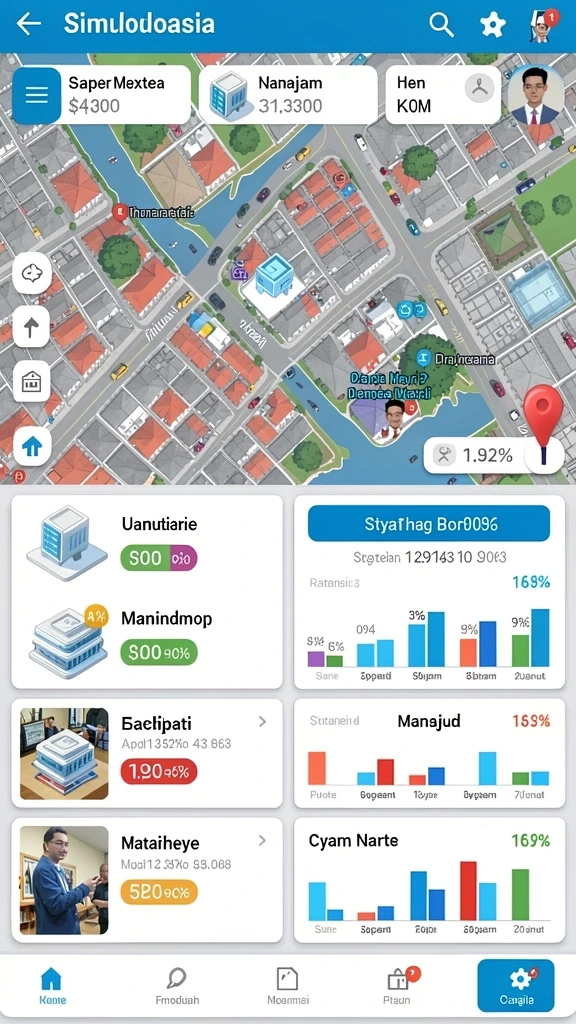This screenshot has height=1024, width=576.
Task: Tap the blue home button on map
Action: [x=31, y=445]
